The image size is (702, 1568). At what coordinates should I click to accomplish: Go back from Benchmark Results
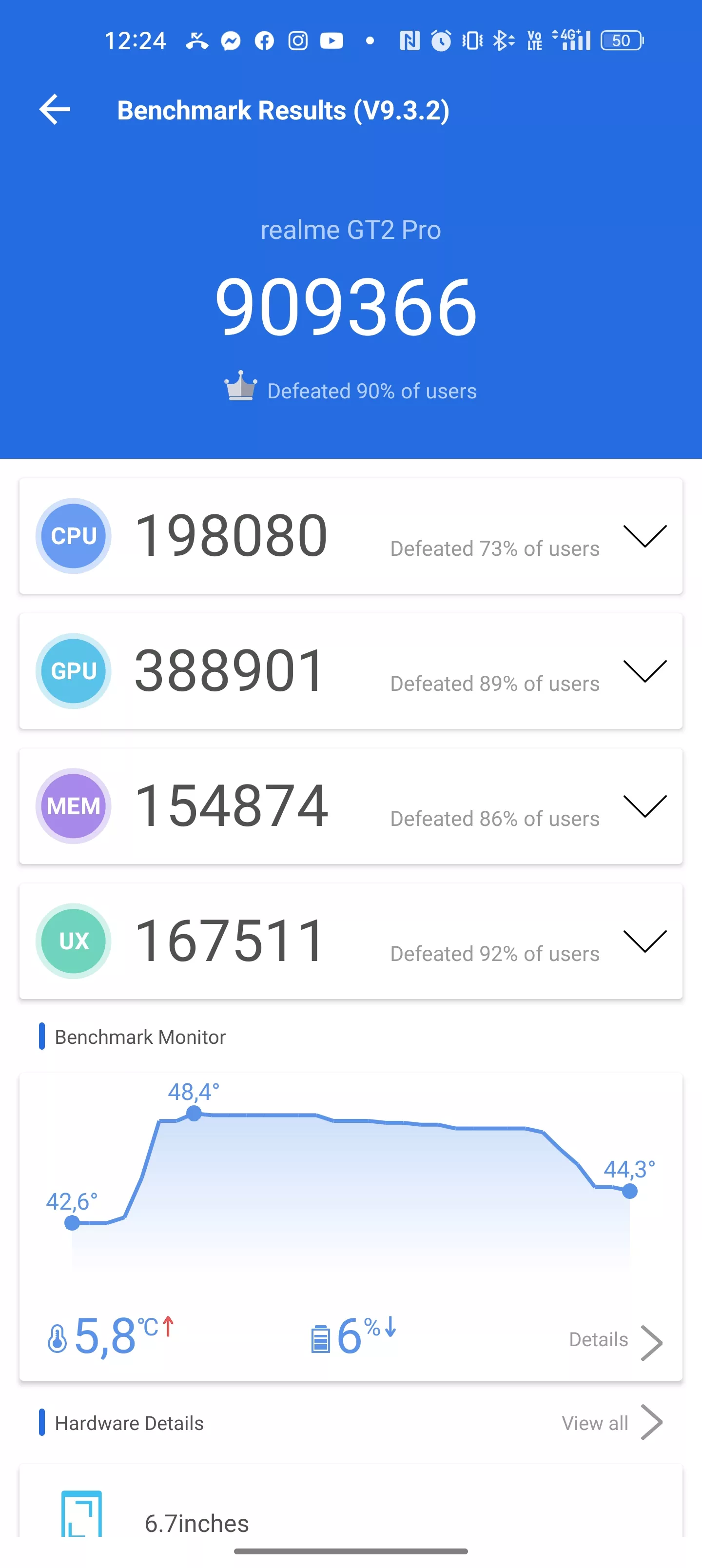(x=55, y=110)
